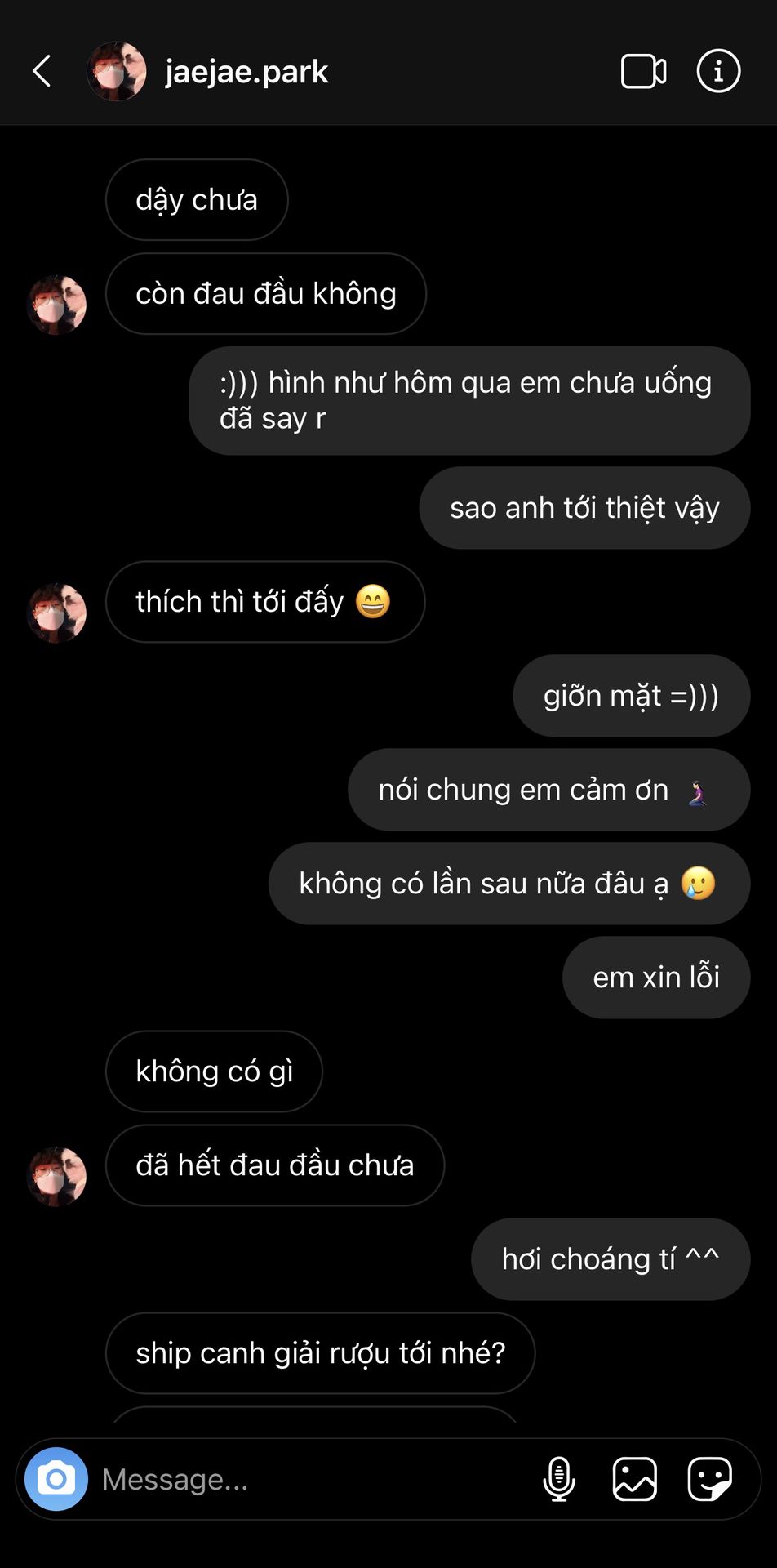Open the camera from the message bar
Image resolution: width=777 pixels, height=1568 pixels.
click(x=55, y=1479)
